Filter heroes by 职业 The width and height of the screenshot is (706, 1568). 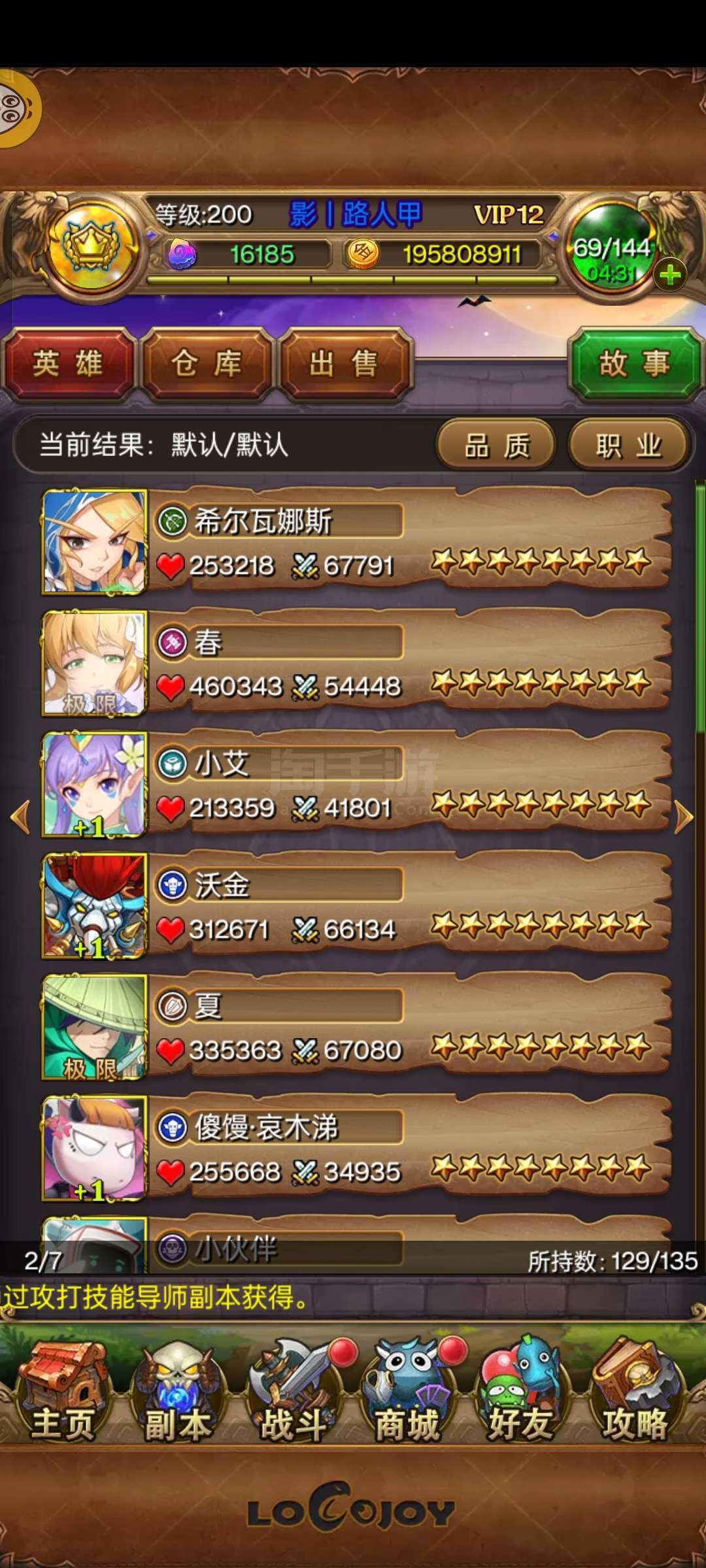(x=628, y=446)
